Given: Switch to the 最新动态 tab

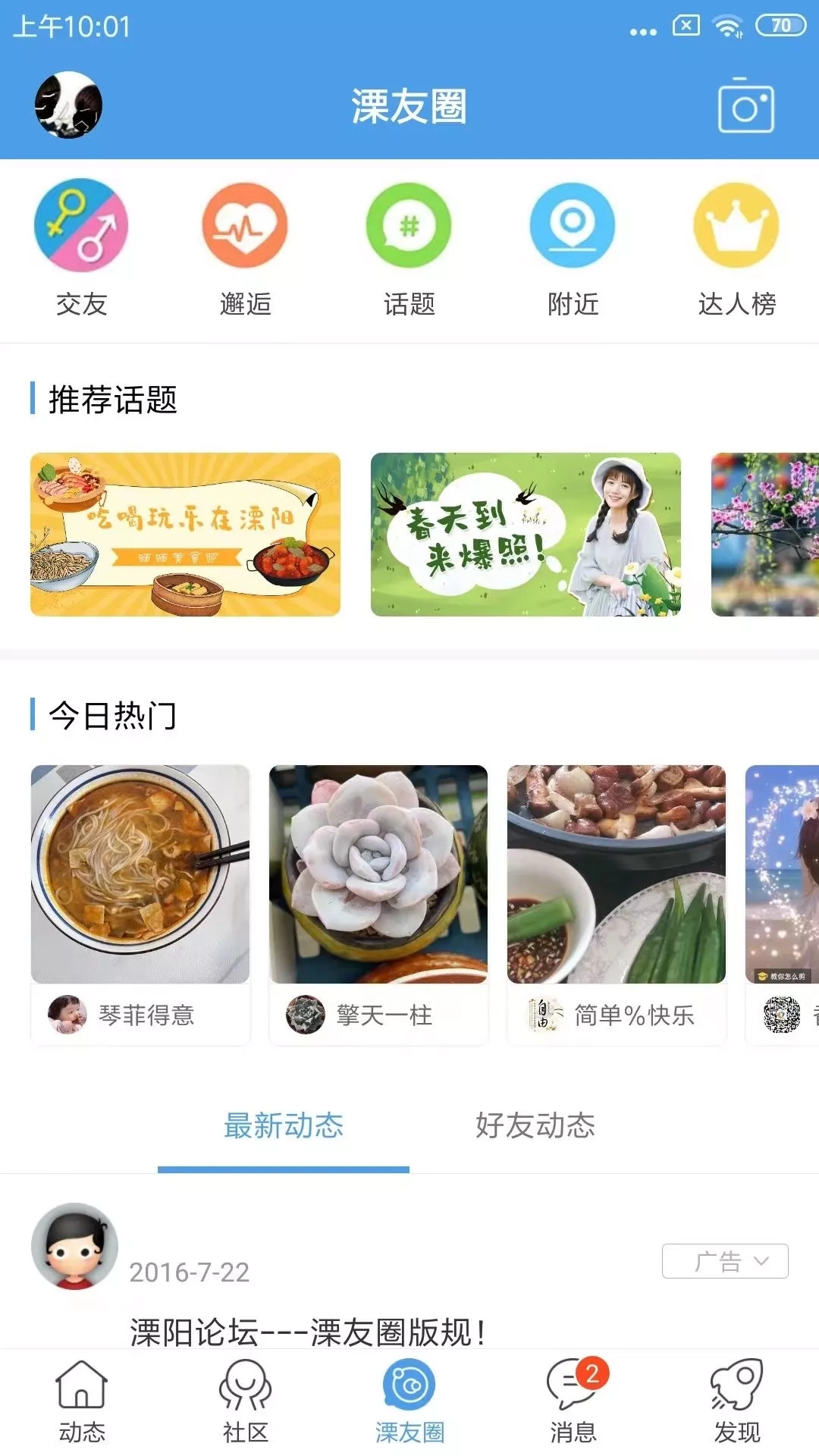Looking at the screenshot, I should pos(284,1126).
